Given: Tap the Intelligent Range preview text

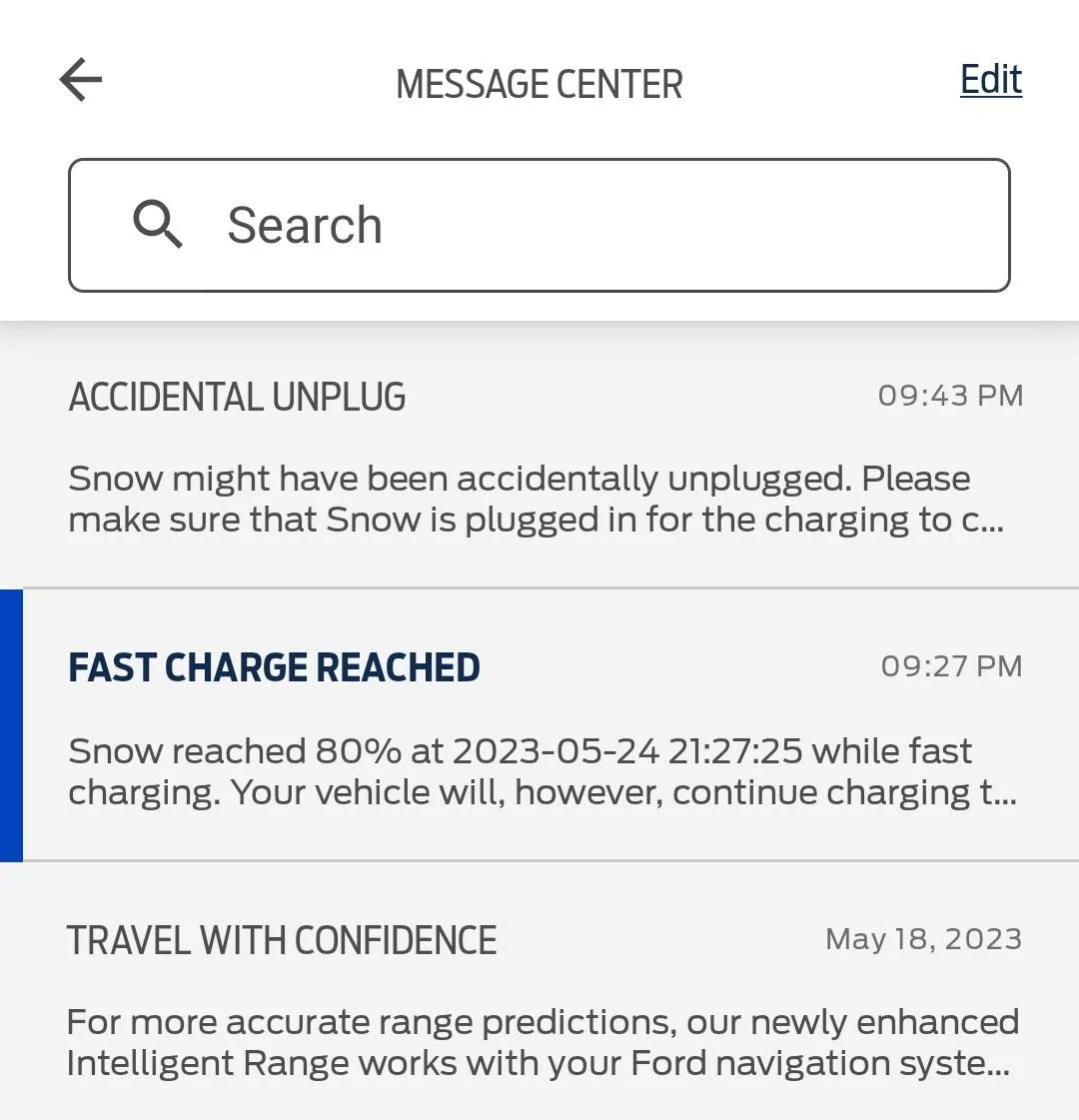Looking at the screenshot, I should coord(539,1041).
